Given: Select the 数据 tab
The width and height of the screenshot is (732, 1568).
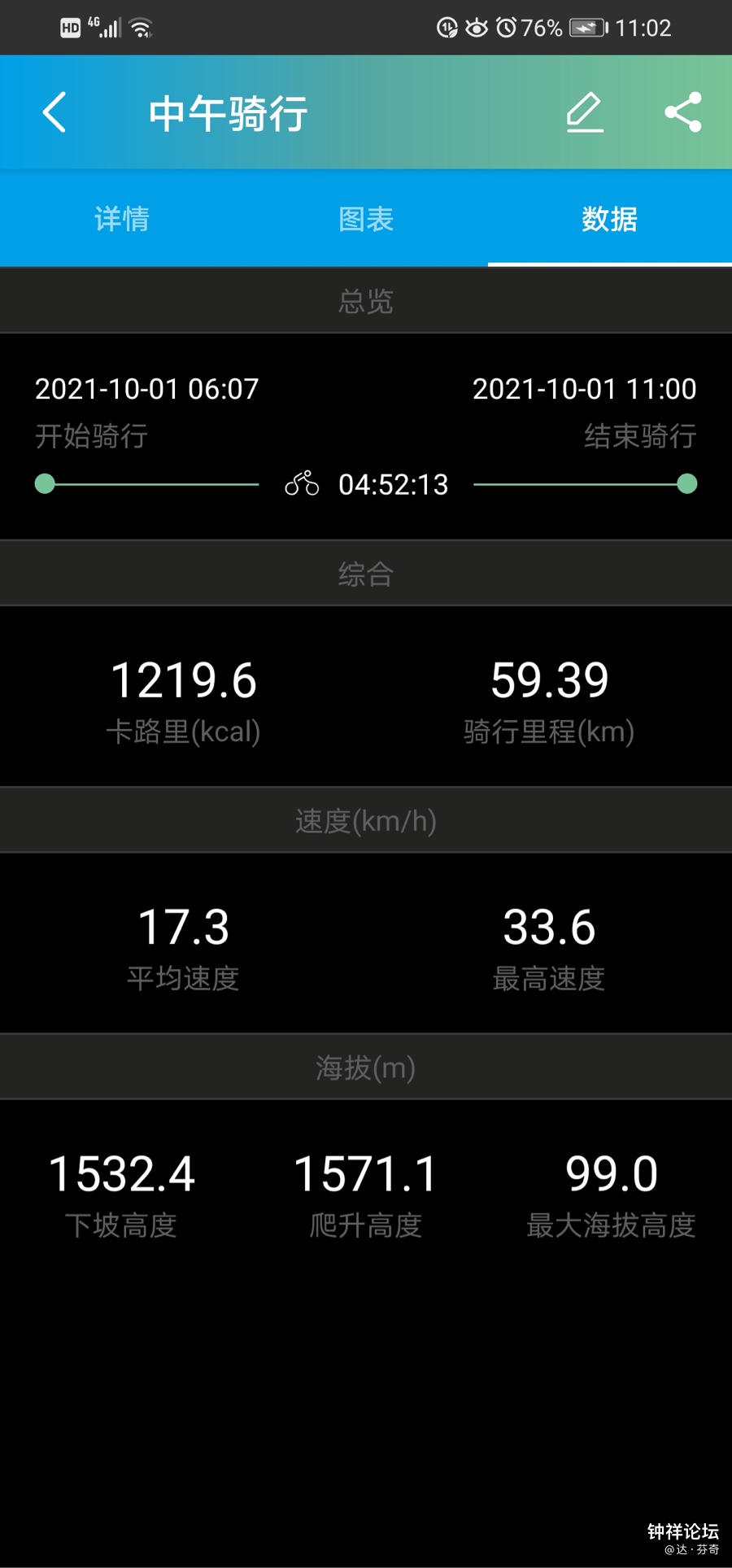Looking at the screenshot, I should (609, 219).
